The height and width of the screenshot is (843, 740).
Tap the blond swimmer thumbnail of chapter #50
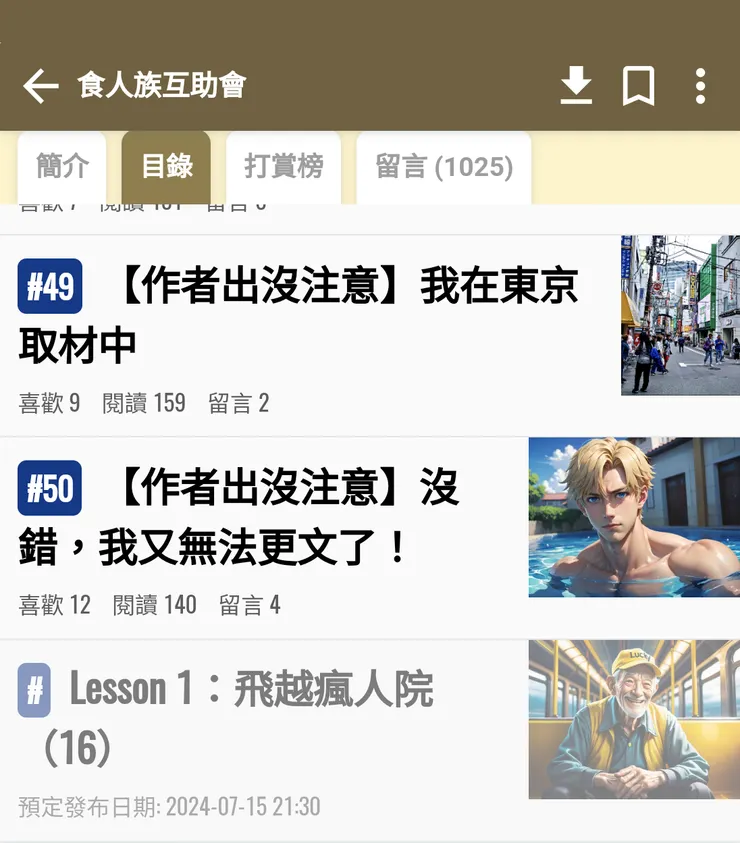tap(634, 517)
